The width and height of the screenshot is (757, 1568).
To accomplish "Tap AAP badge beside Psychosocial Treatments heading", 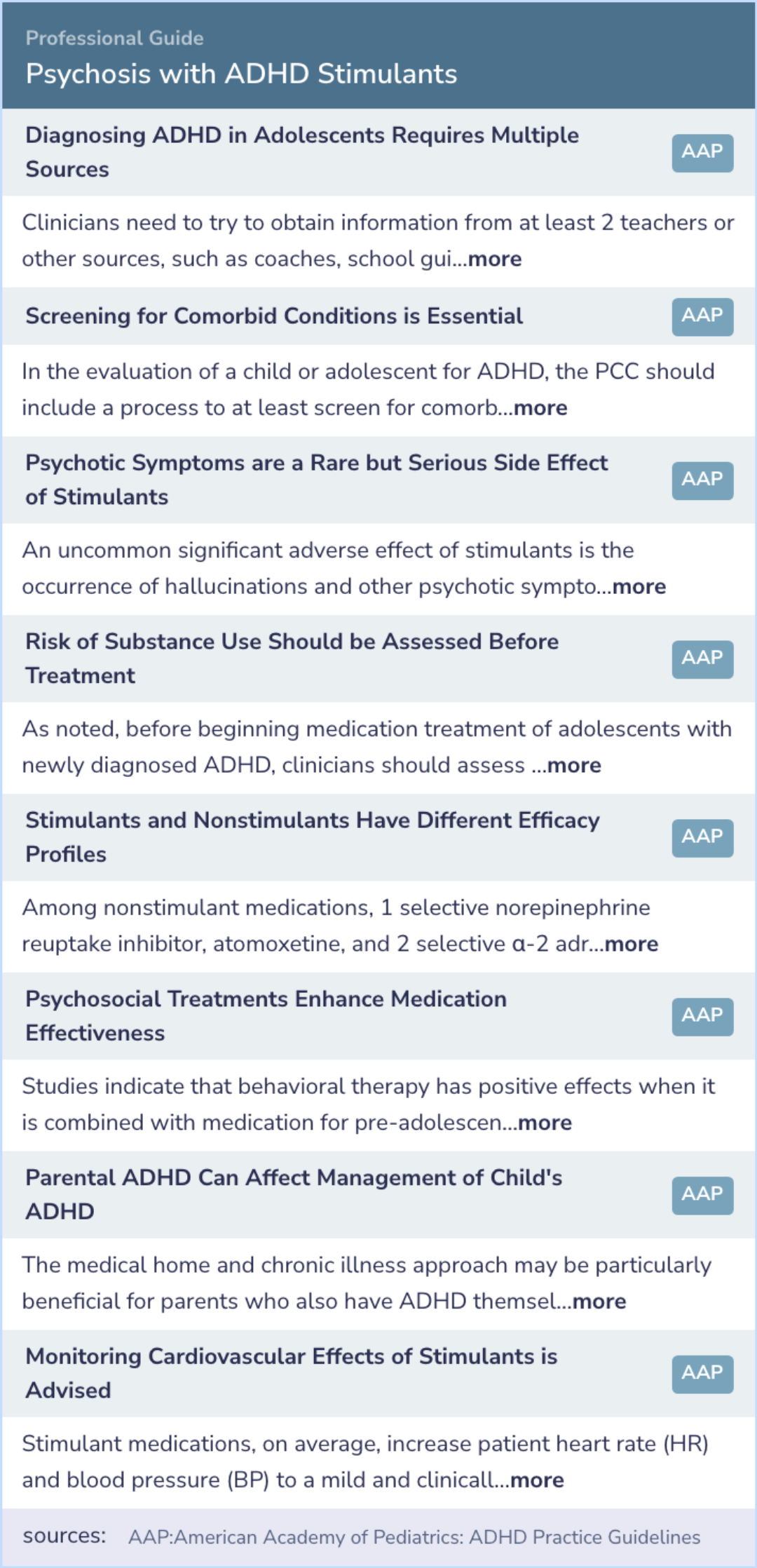I will pos(702,1017).
